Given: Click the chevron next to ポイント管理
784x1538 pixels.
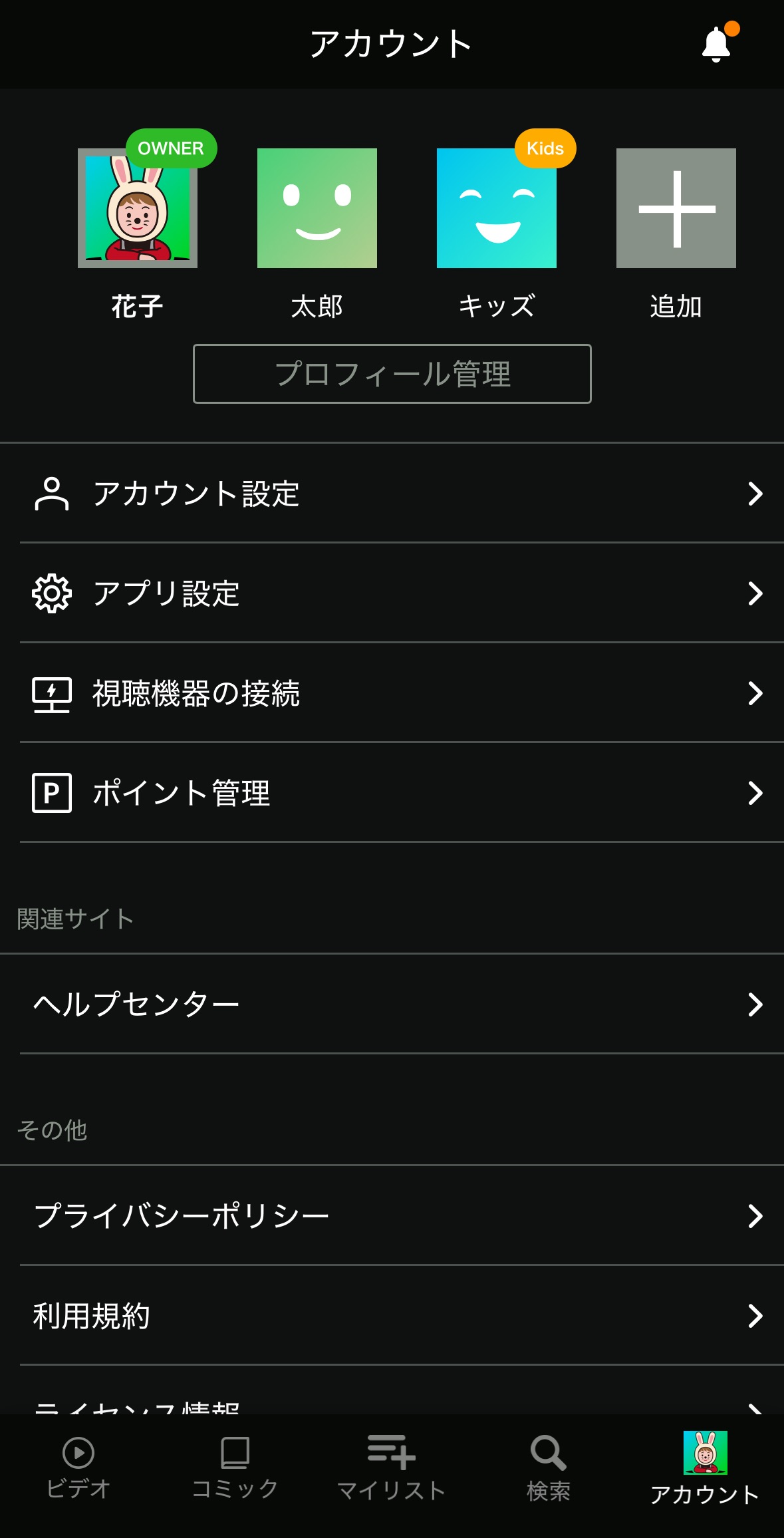Looking at the screenshot, I should click(755, 794).
